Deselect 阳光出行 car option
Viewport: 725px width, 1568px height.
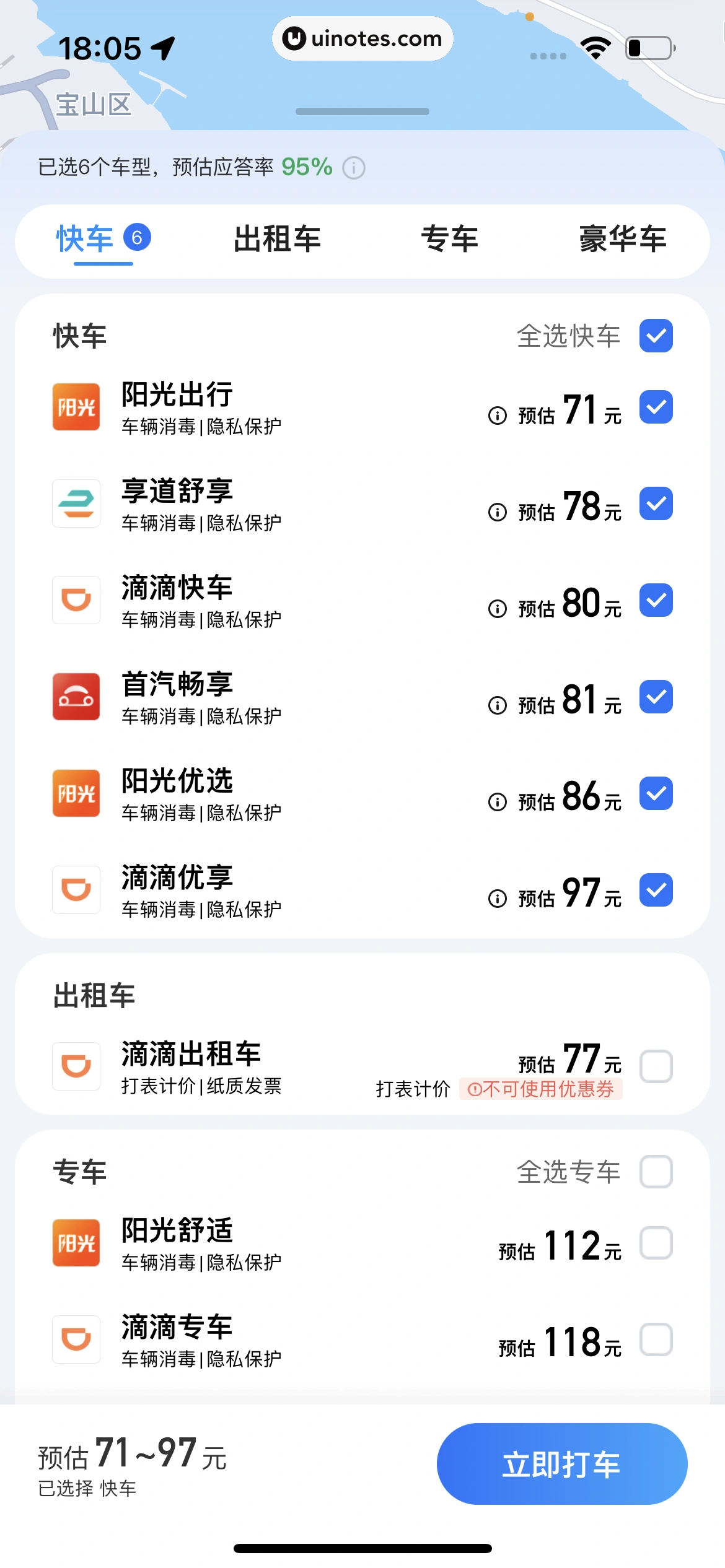point(656,407)
